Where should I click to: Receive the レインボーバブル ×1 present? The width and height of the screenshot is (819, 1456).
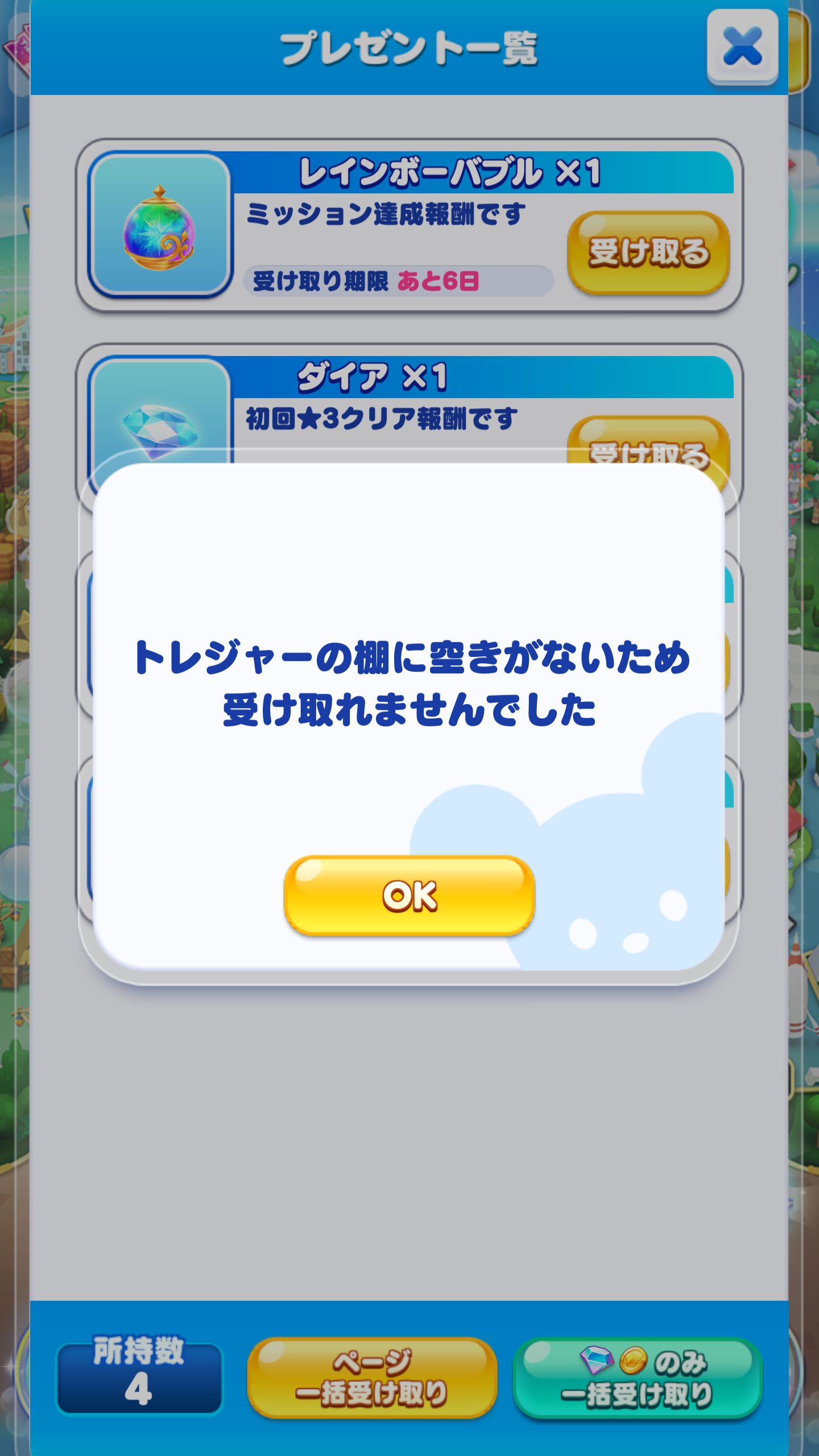[x=648, y=252]
